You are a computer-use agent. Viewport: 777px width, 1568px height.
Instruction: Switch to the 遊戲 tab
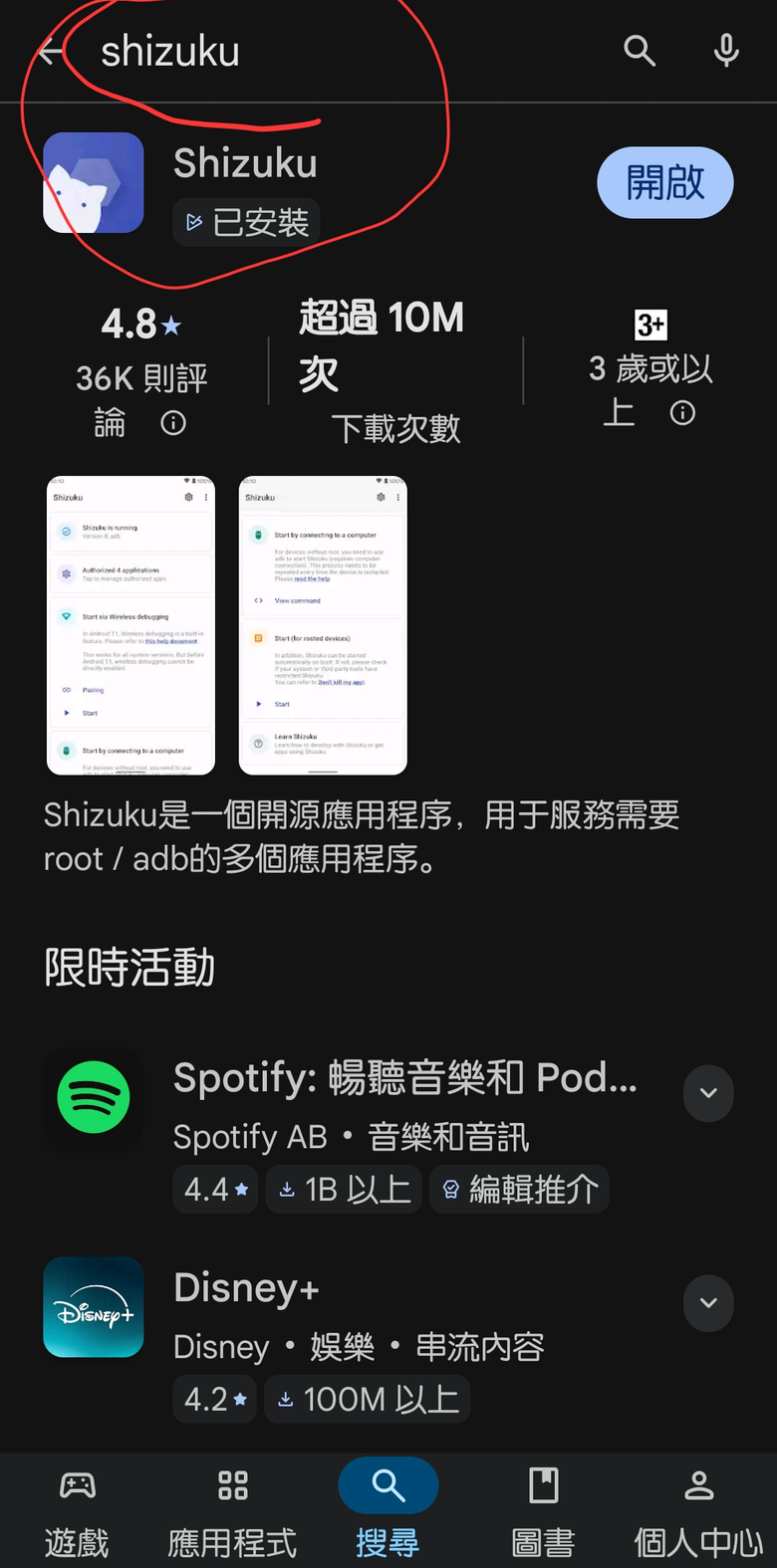(77, 1511)
